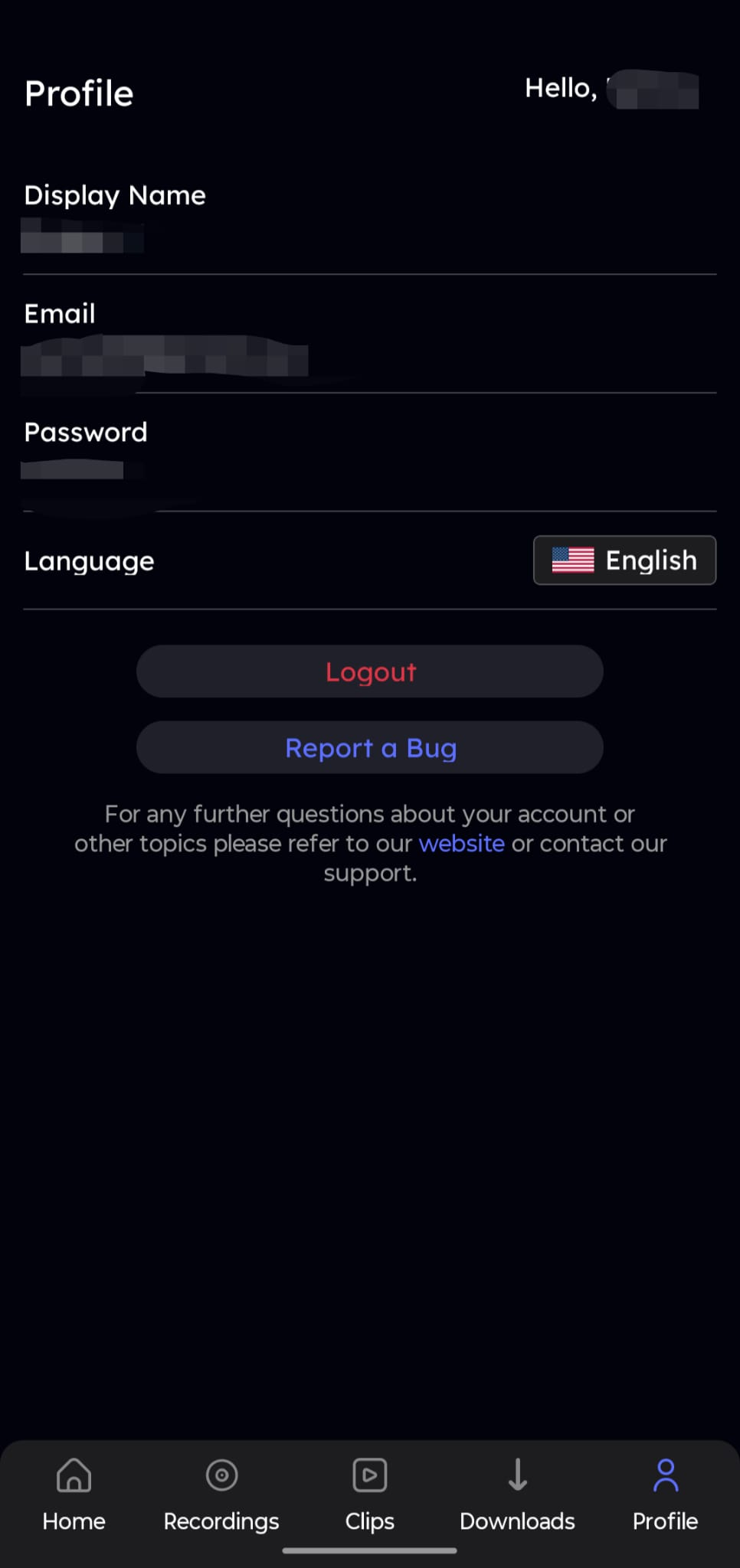The image size is (740, 1568).
Task: Switch to the Recordings tab
Action: point(221,1494)
